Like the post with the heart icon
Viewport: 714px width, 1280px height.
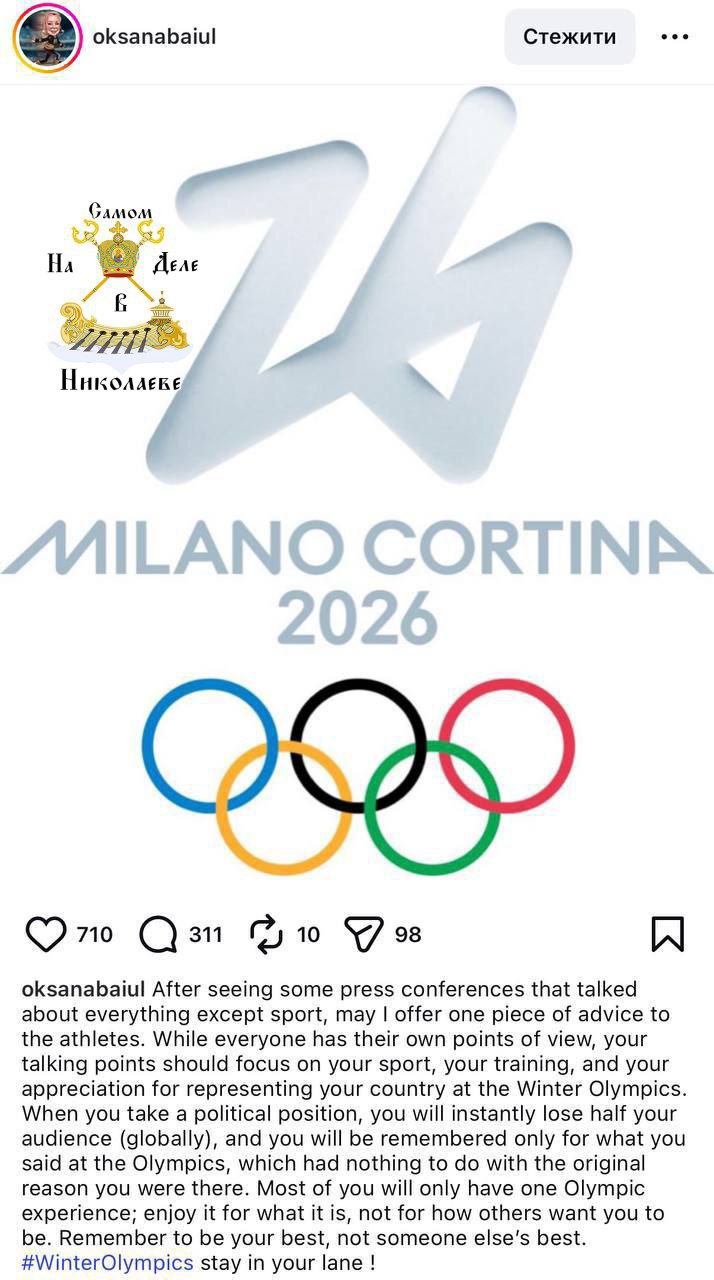coord(45,934)
